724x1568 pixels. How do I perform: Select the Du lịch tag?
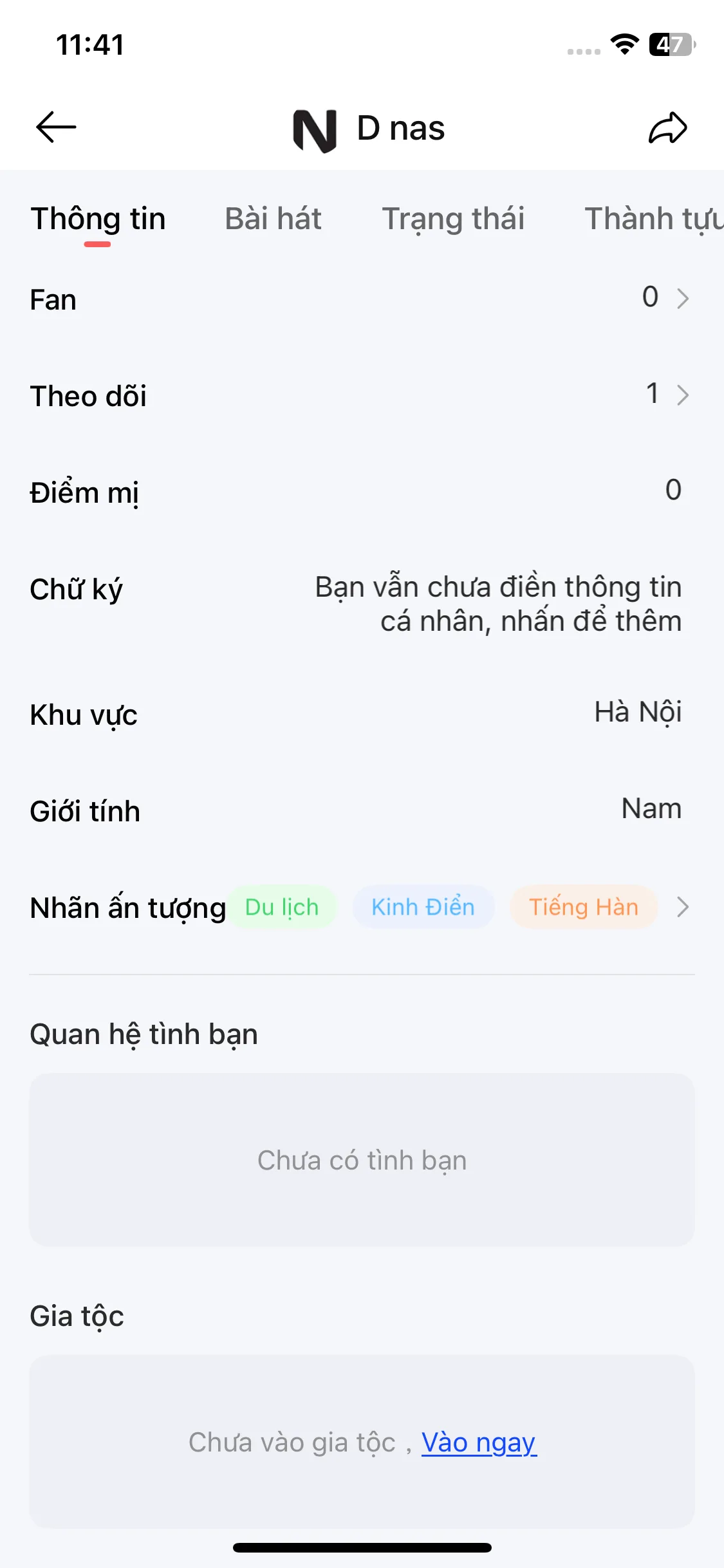point(282,907)
